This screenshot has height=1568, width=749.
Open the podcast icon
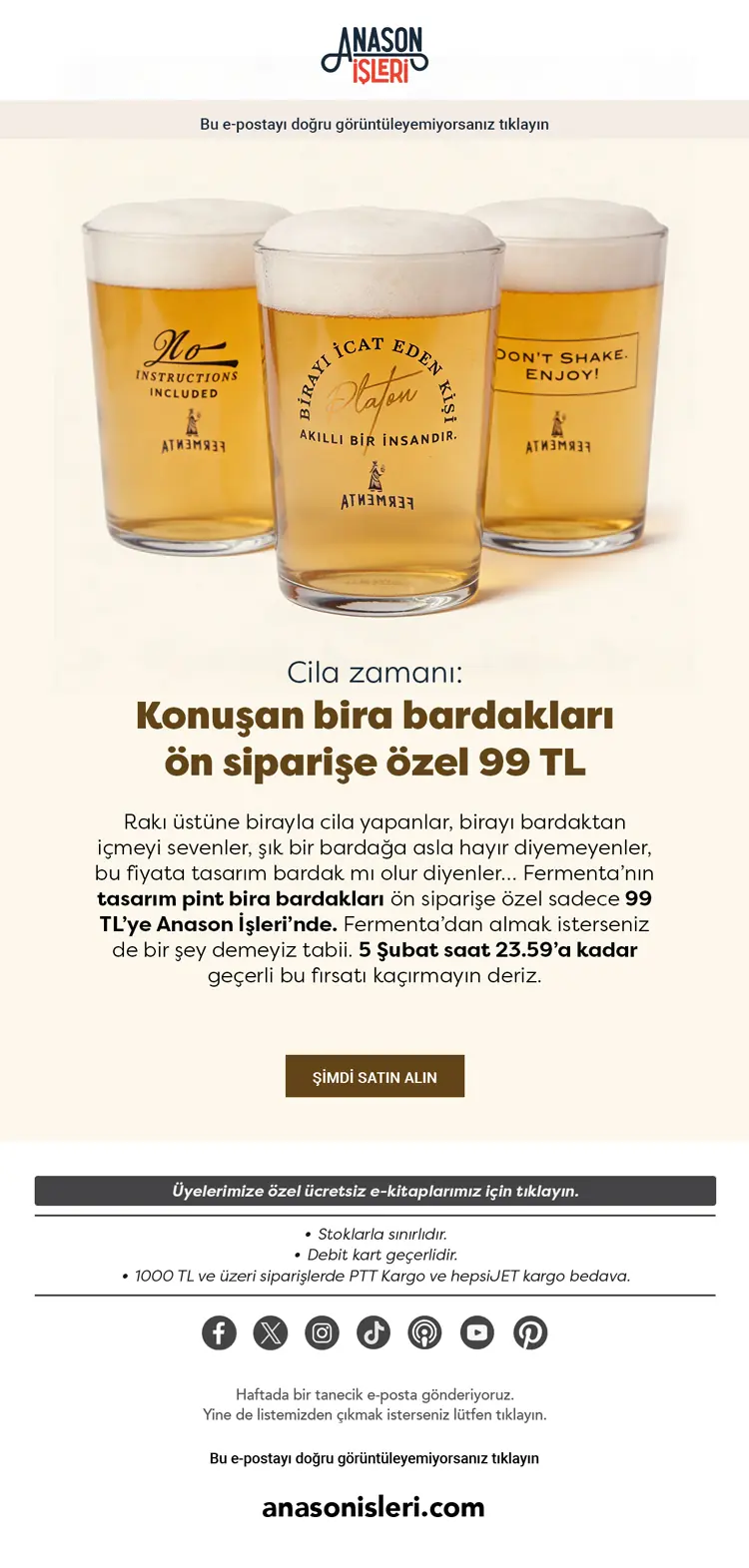(425, 1332)
